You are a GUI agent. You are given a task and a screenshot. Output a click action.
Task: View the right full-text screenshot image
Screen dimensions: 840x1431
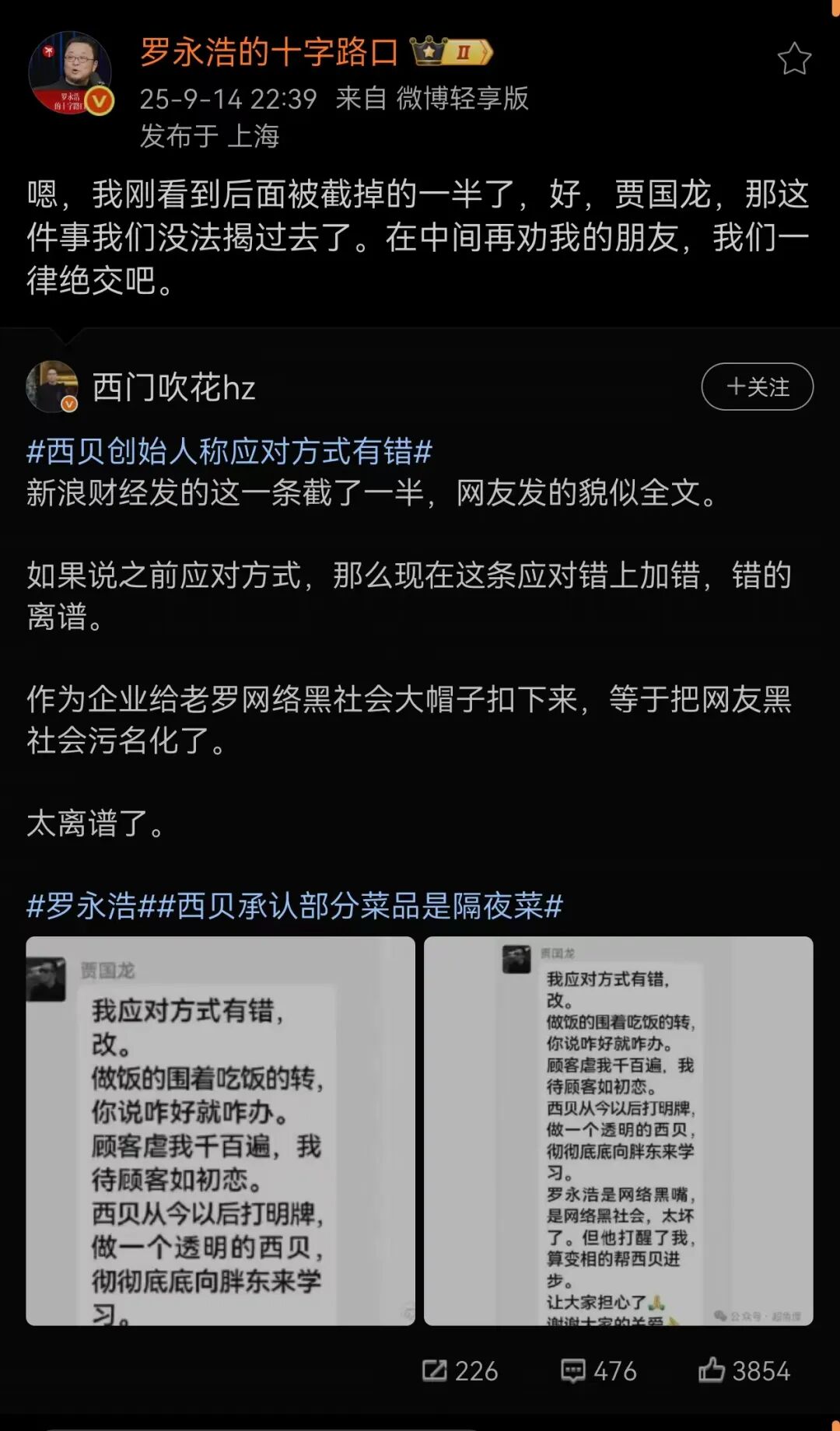click(x=618, y=1131)
